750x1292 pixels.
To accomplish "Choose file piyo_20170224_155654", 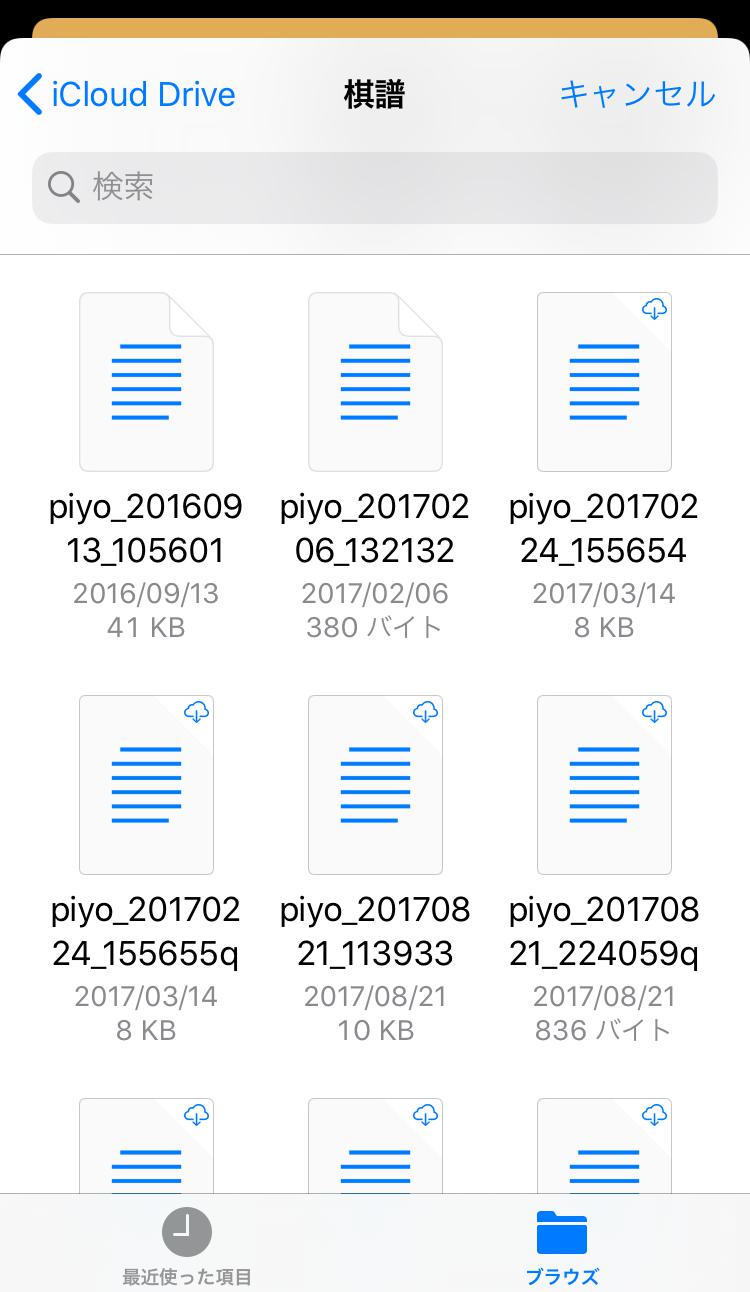I will [x=604, y=382].
